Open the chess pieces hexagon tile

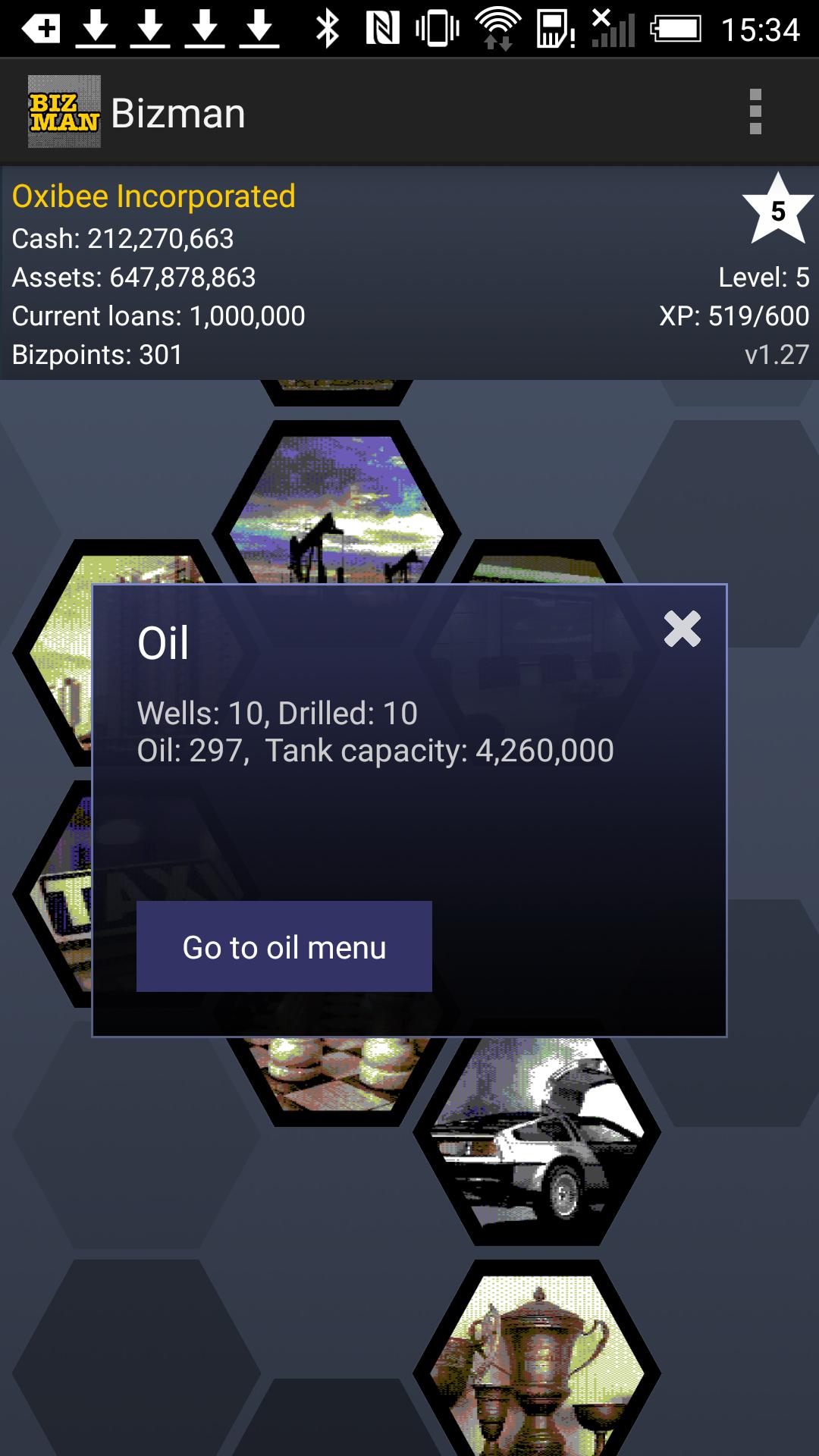pyautogui.click(x=337, y=1077)
